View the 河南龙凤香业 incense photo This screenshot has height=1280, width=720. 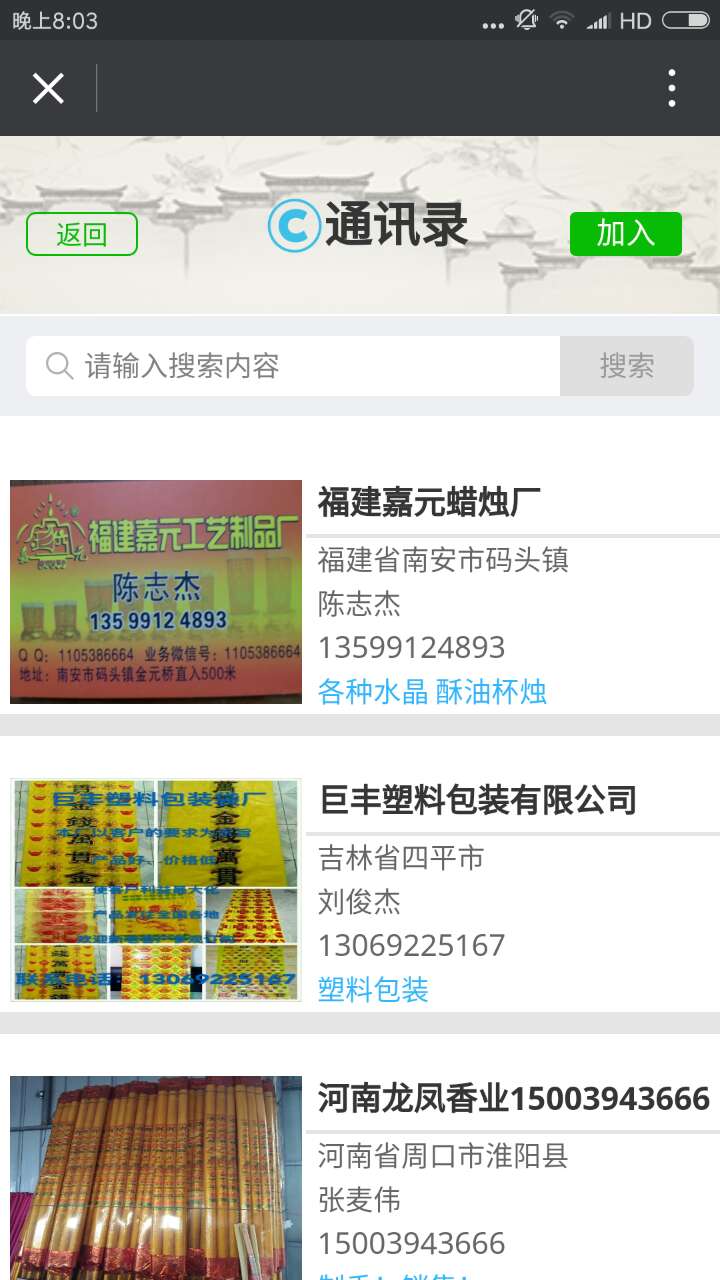coord(156,1178)
